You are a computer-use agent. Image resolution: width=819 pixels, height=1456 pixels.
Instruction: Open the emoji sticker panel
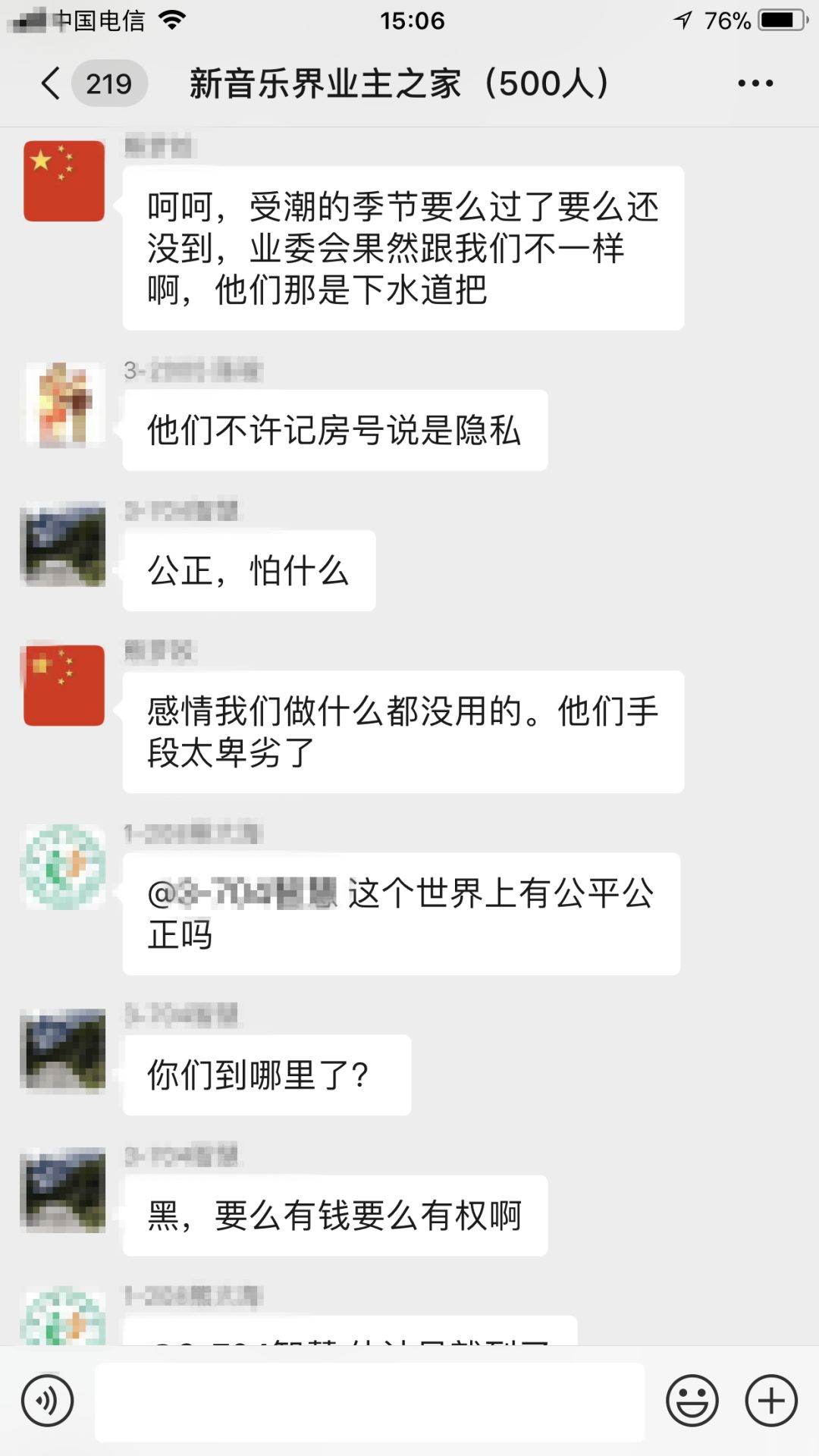pos(692,1401)
